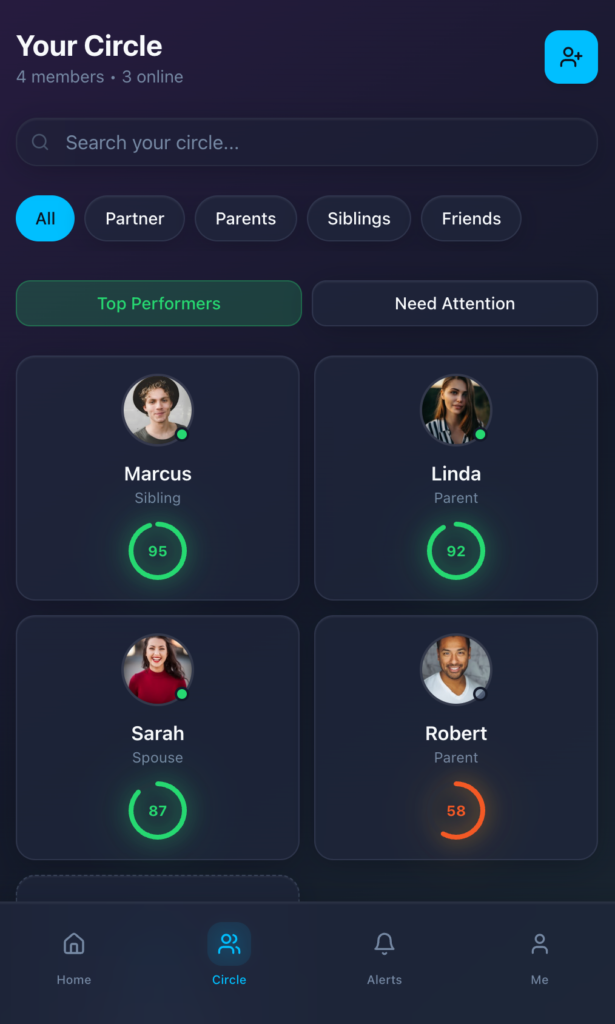615x1024 pixels.
Task: Filter the circle by Parents
Action: pos(245,218)
